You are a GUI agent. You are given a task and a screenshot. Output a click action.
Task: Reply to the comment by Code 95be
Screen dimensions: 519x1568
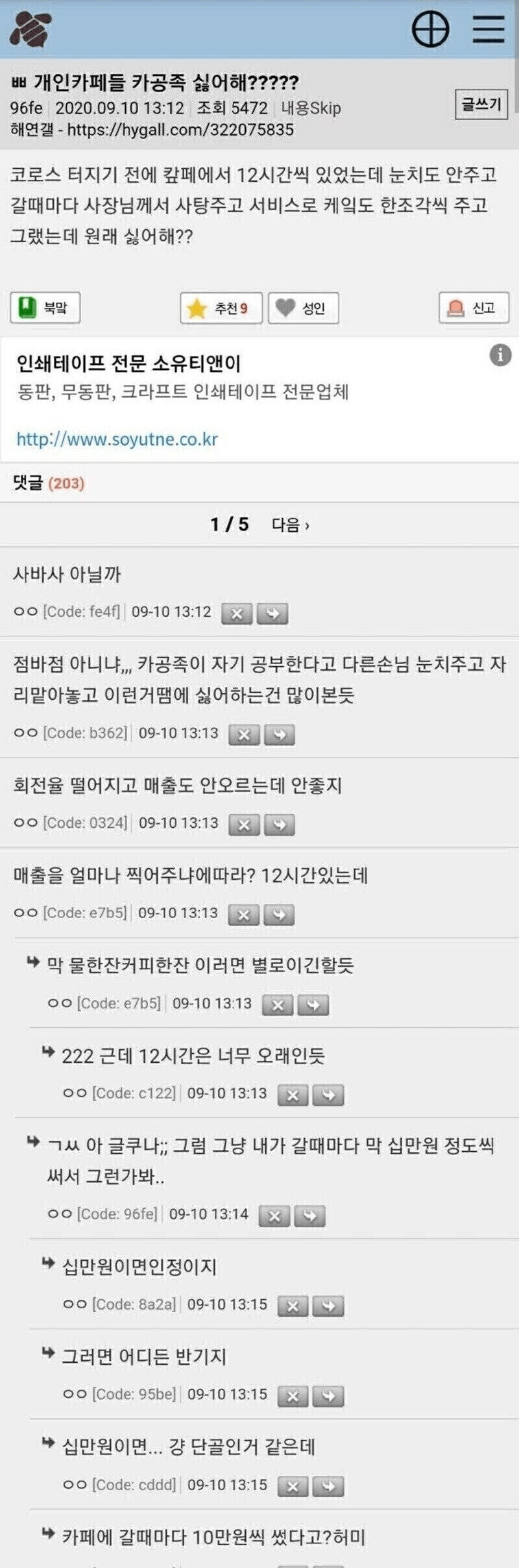[x=328, y=1397]
